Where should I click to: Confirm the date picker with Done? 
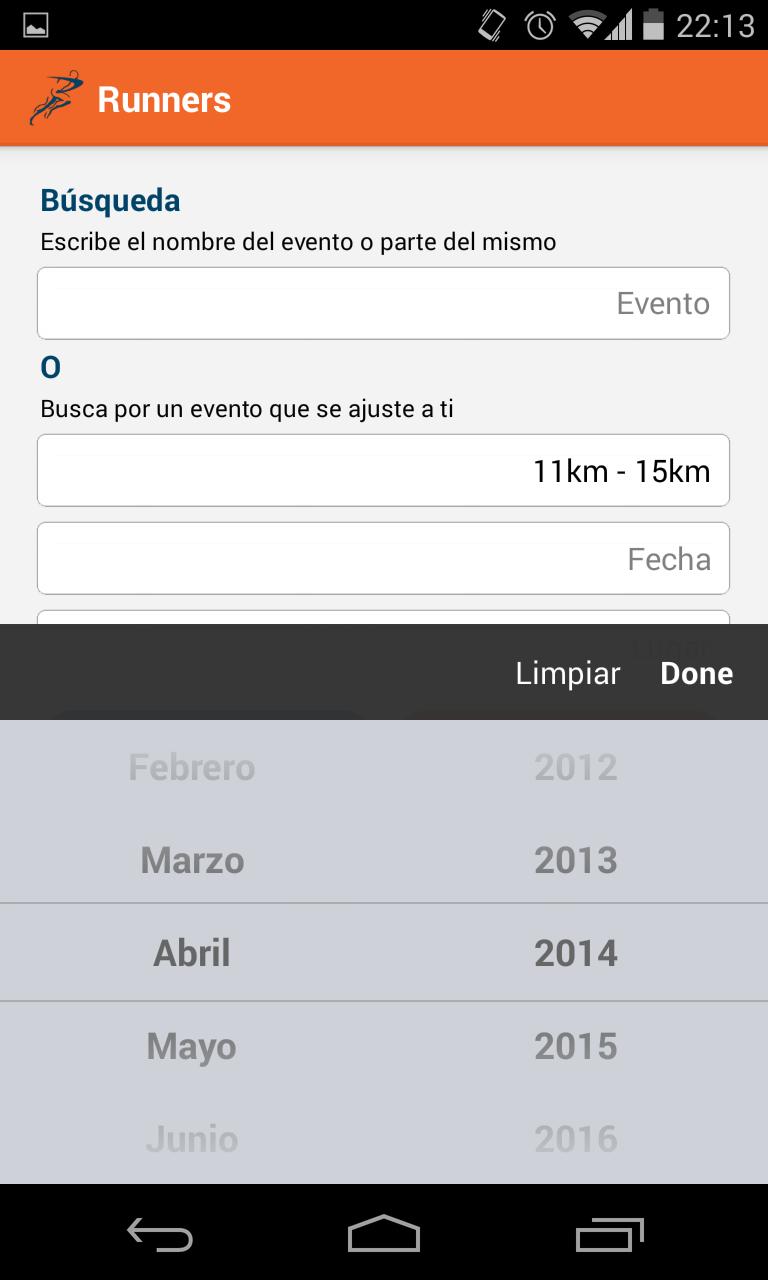(696, 673)
